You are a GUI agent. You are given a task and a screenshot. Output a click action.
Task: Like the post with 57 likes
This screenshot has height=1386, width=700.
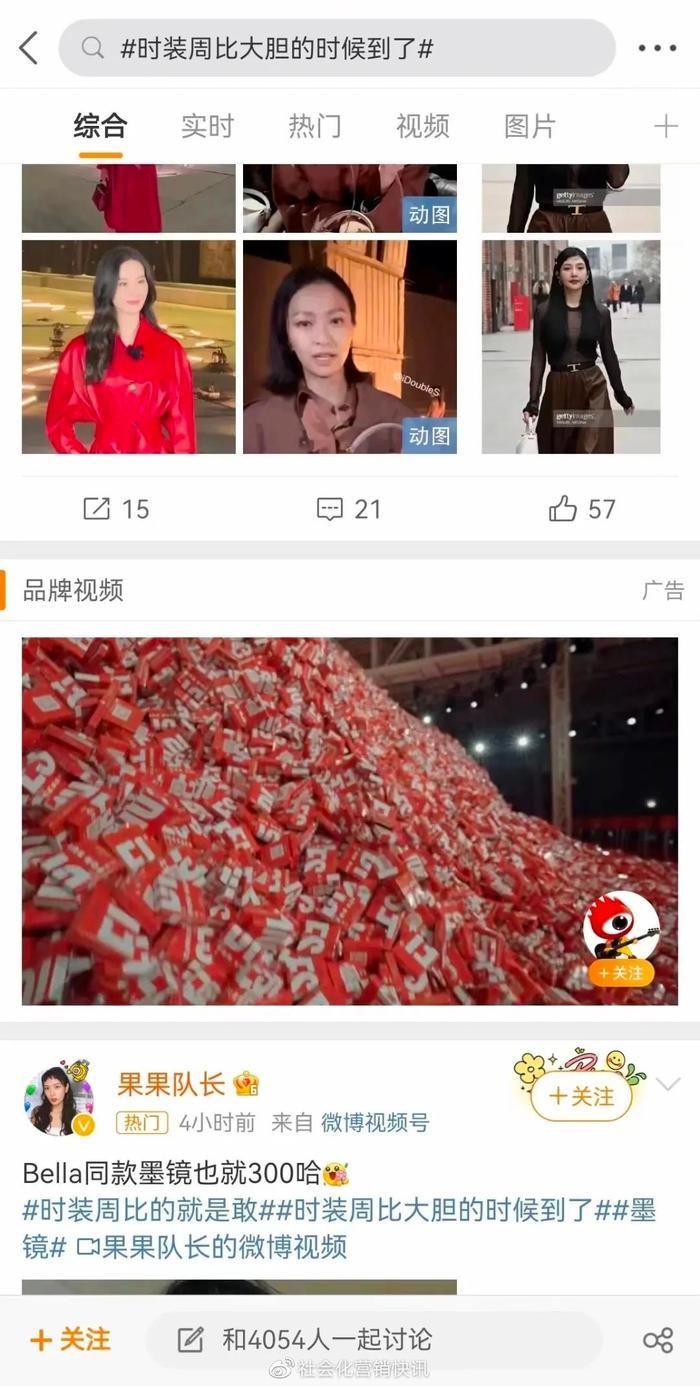pyautogui.click(x=582, y=509)
